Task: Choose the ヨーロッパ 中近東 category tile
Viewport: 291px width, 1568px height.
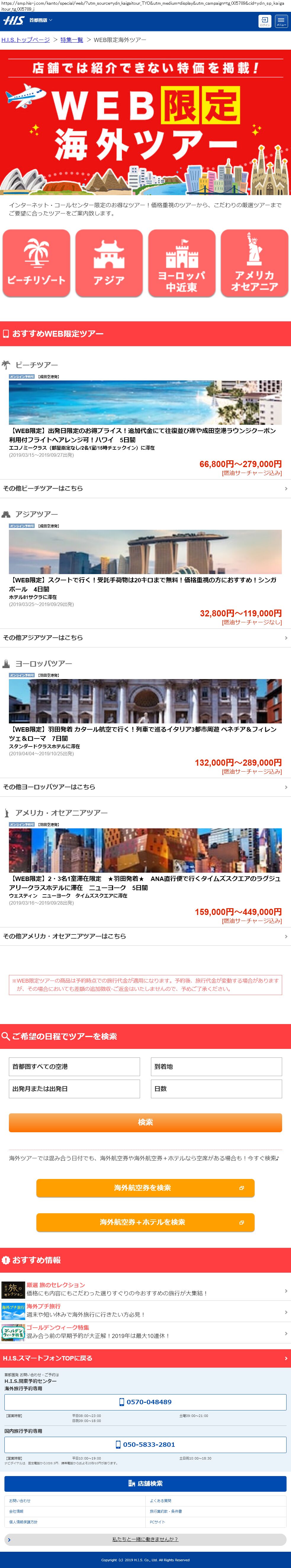Action: pyautogui.click(x=182, y=263)
